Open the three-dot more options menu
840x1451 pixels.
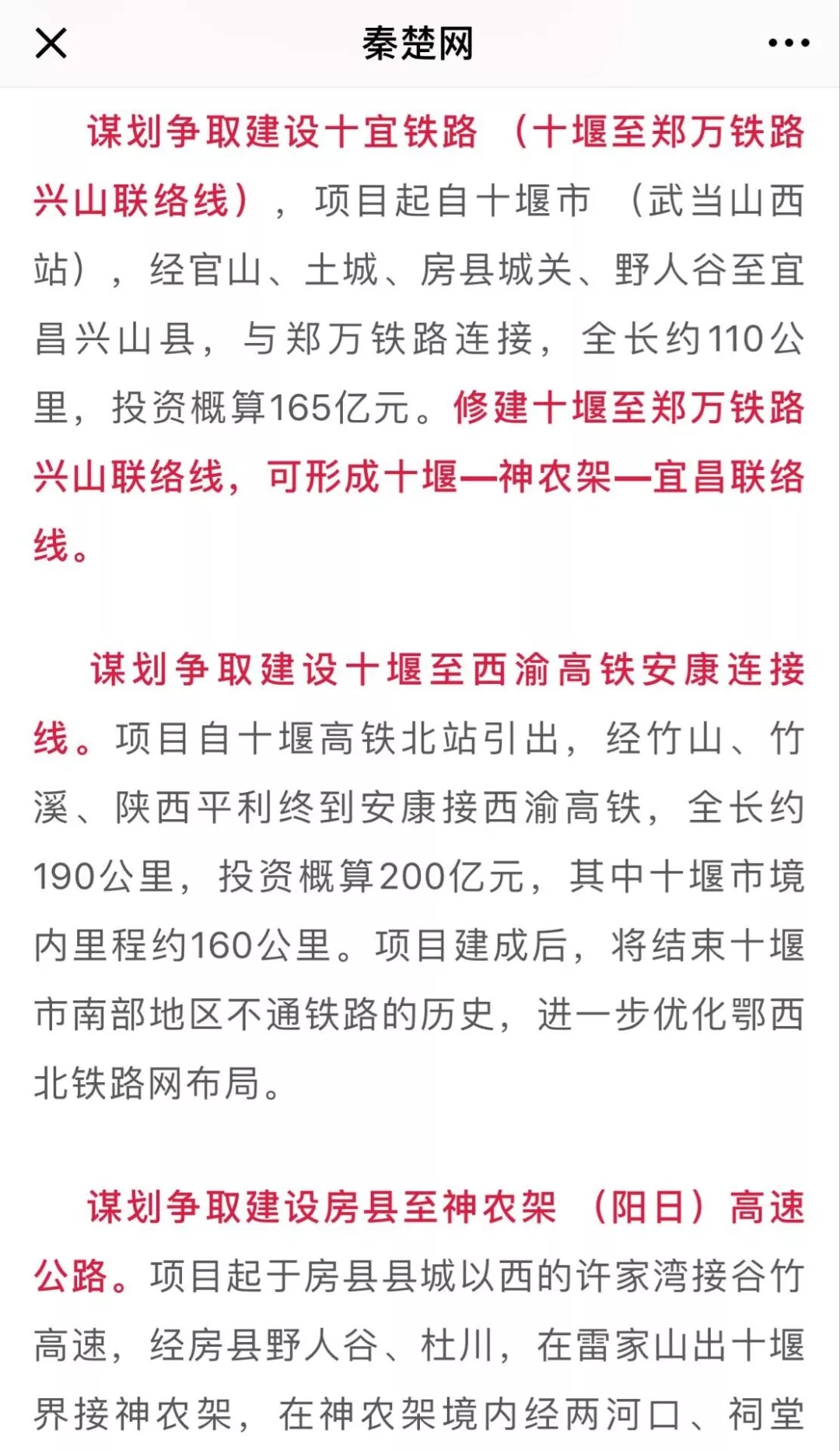(x=789, y=44)
